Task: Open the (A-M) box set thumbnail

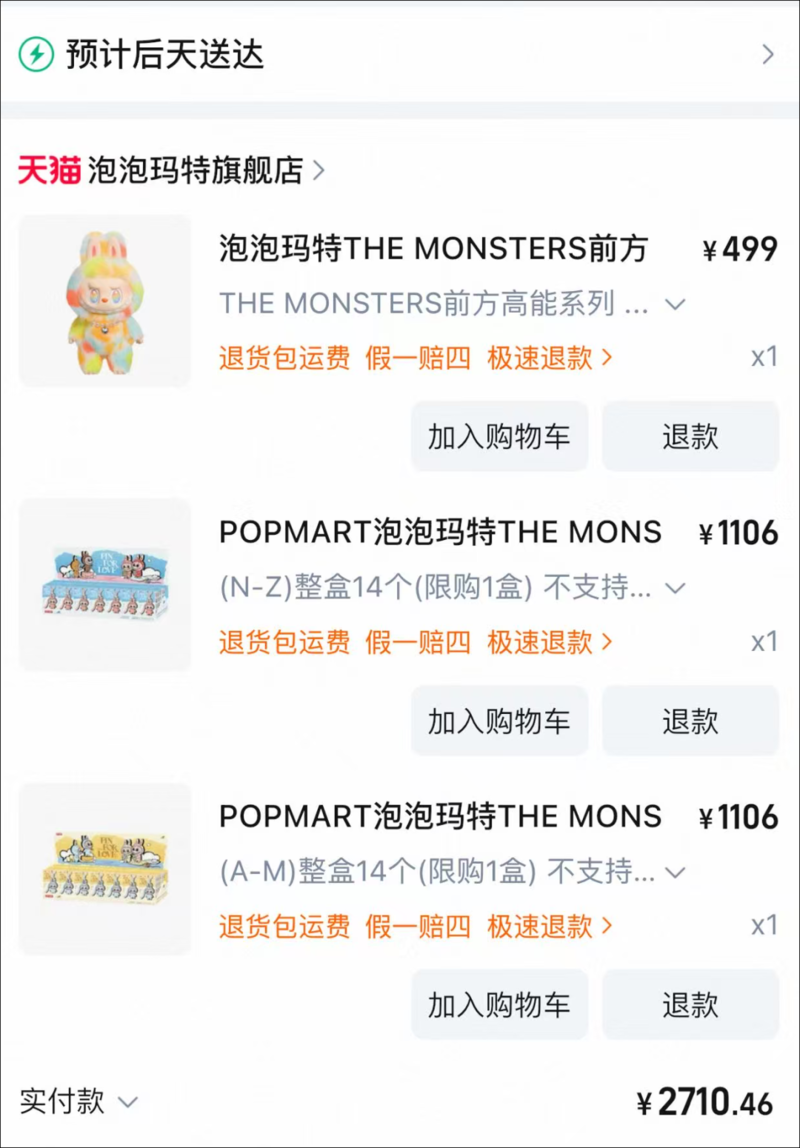Action: (x=105, y=869)
